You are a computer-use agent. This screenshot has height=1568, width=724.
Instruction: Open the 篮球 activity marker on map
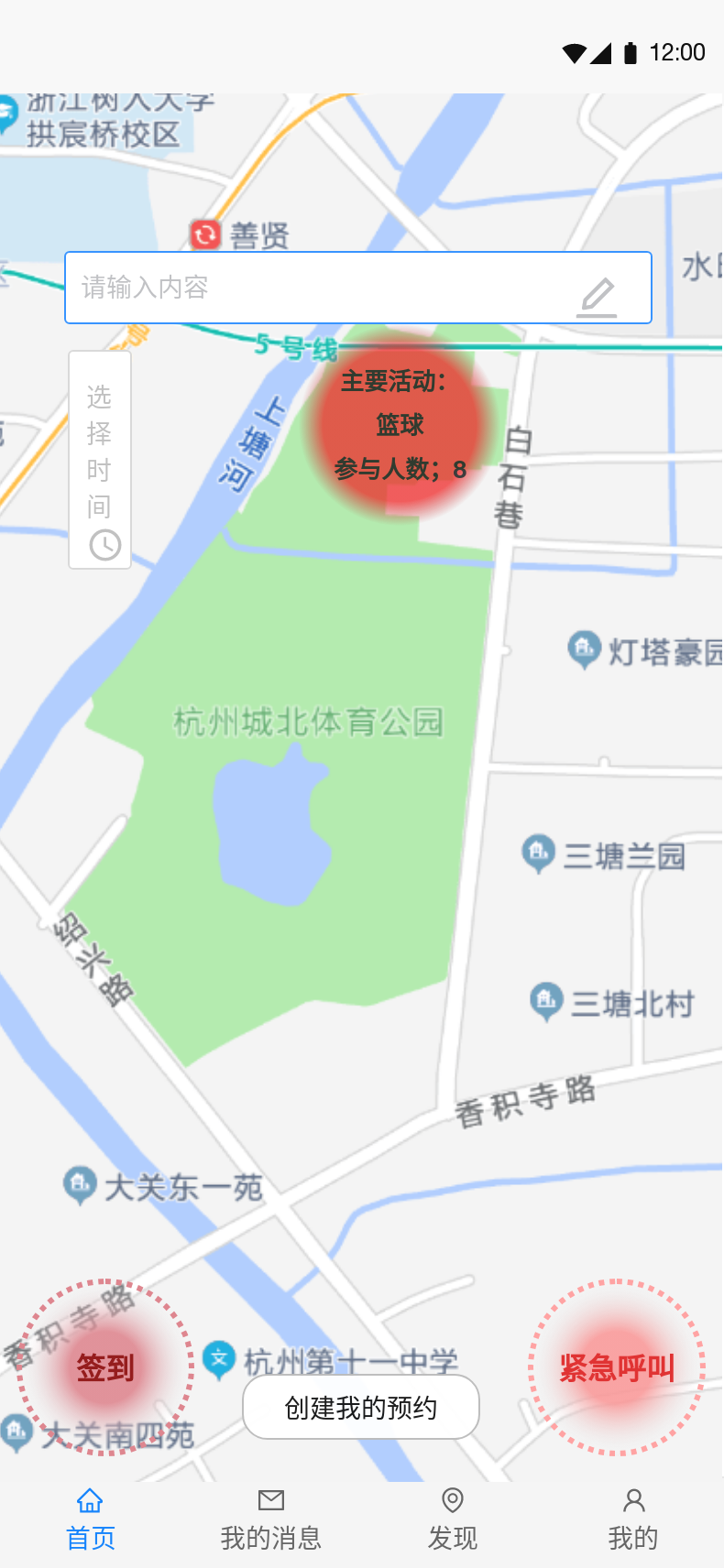[400, 425]
